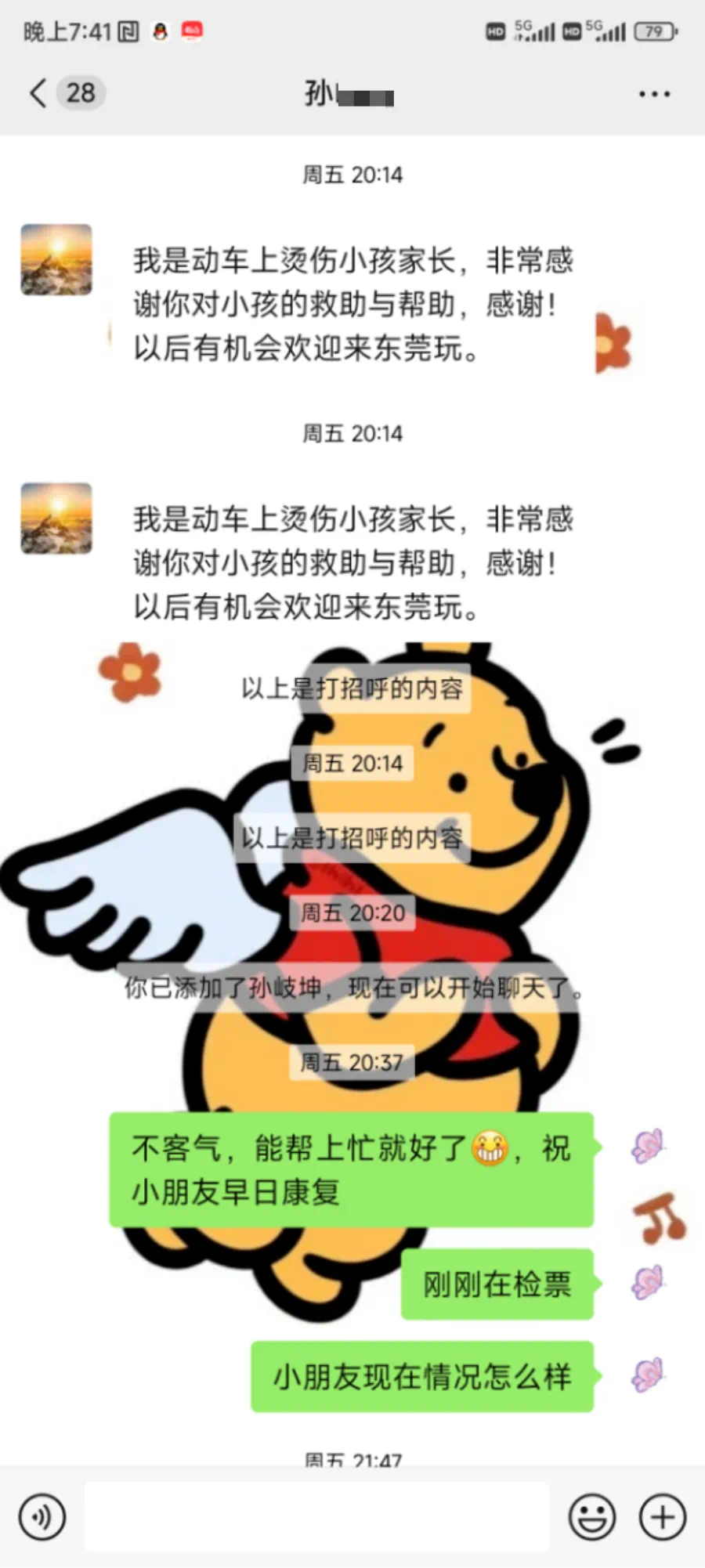The image size is (705, 1568).
Task: Go back to the chat list
Action: coord(39,93)
